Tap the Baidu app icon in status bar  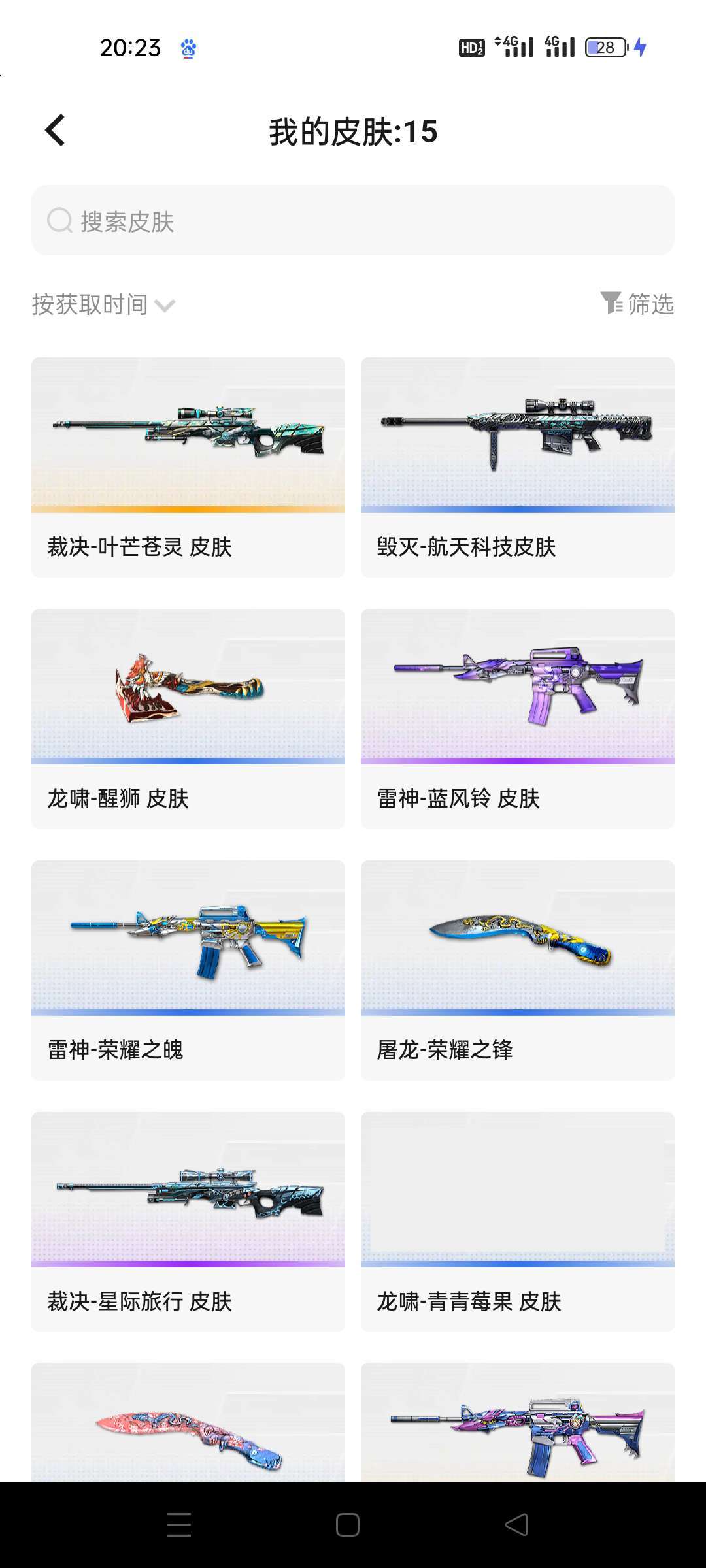[188, 48]
